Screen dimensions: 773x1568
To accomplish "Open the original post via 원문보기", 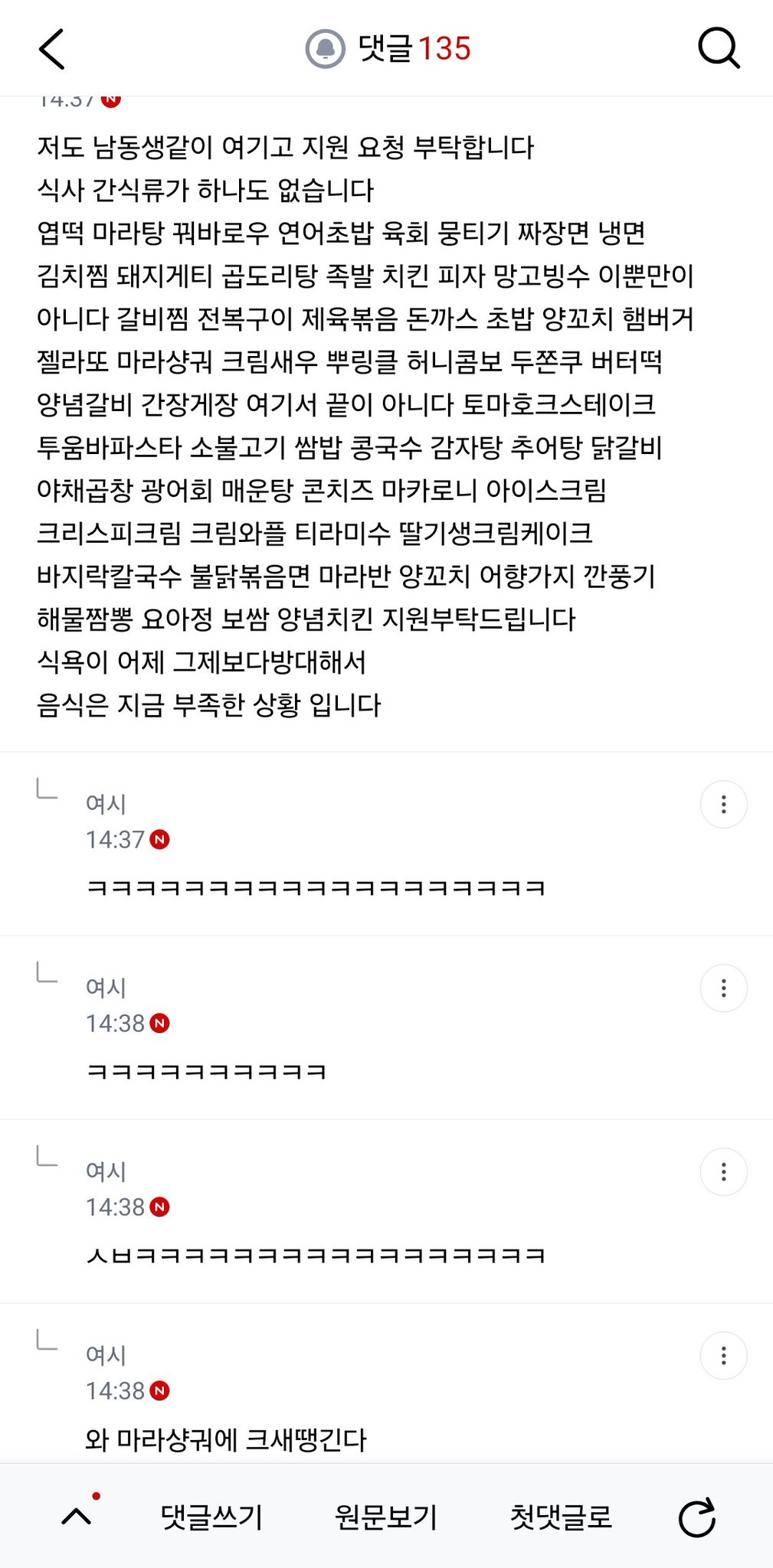I will click(x=386, y=1517).
